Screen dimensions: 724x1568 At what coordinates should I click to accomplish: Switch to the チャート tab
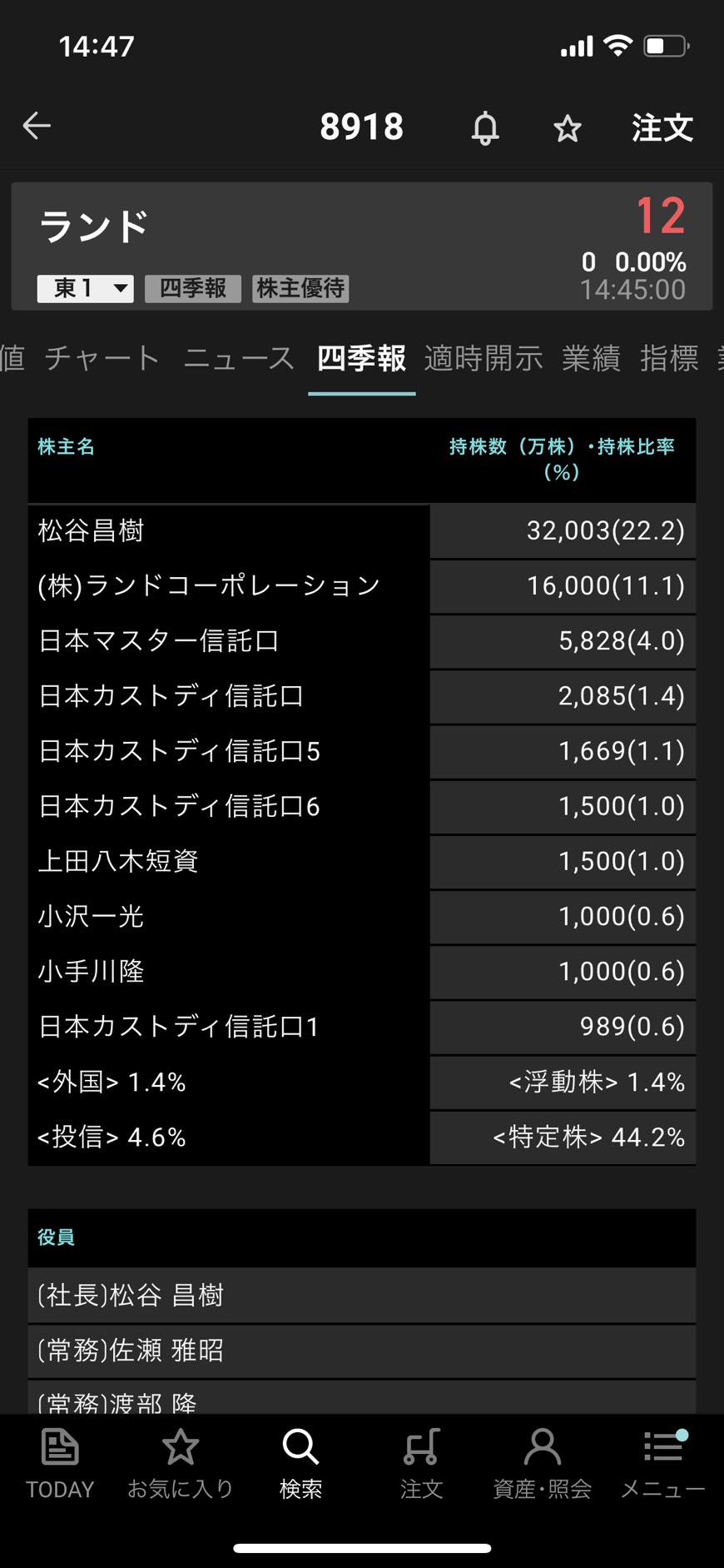102,358
